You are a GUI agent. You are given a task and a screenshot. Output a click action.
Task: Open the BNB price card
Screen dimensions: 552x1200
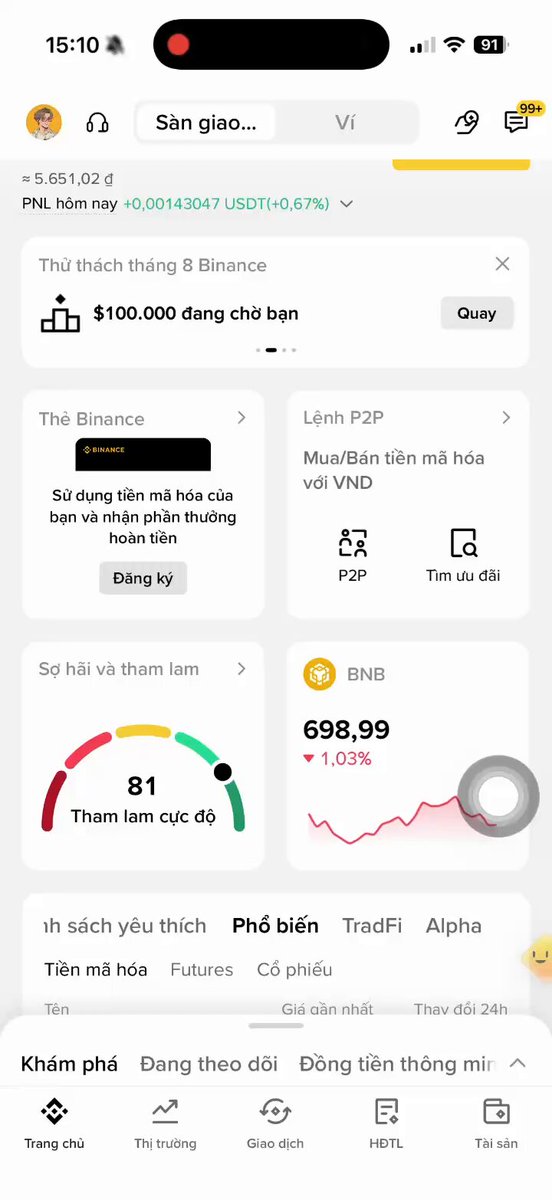(x=408, y=756)
